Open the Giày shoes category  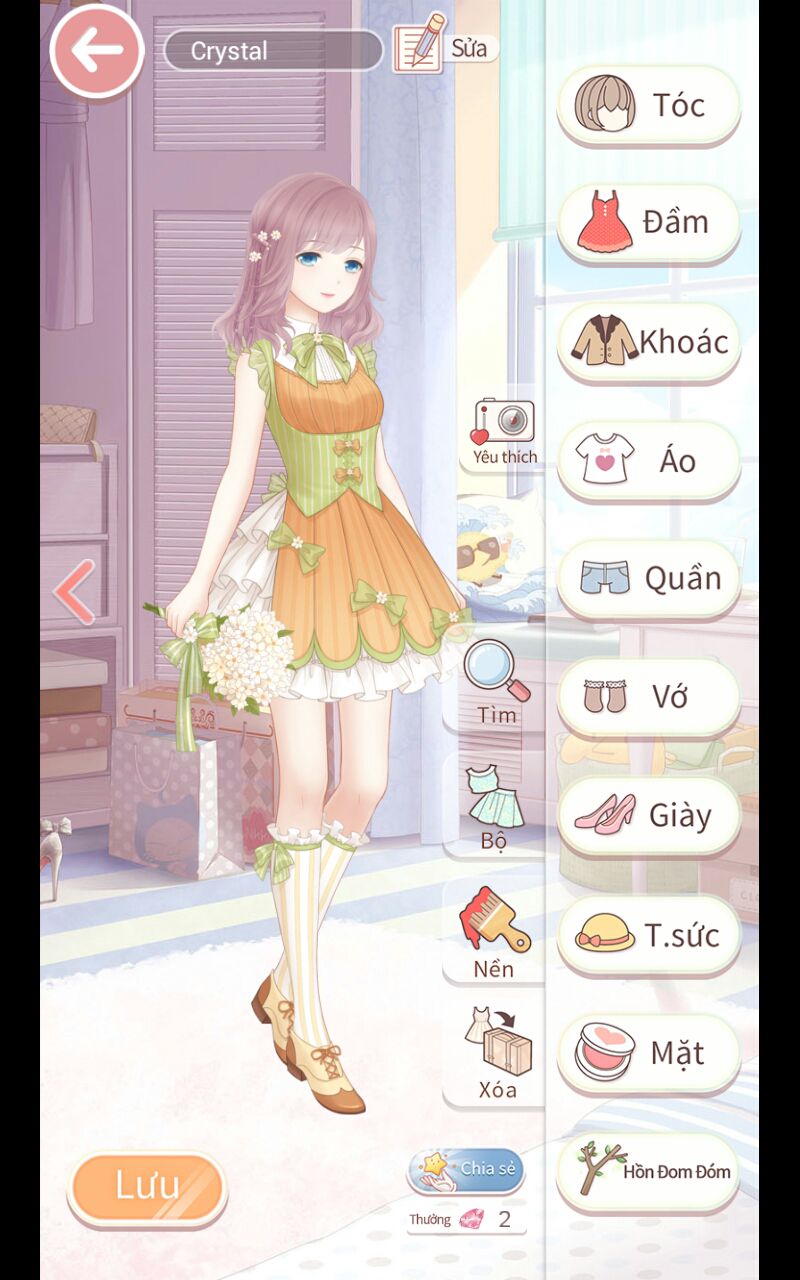click(649, 815)
